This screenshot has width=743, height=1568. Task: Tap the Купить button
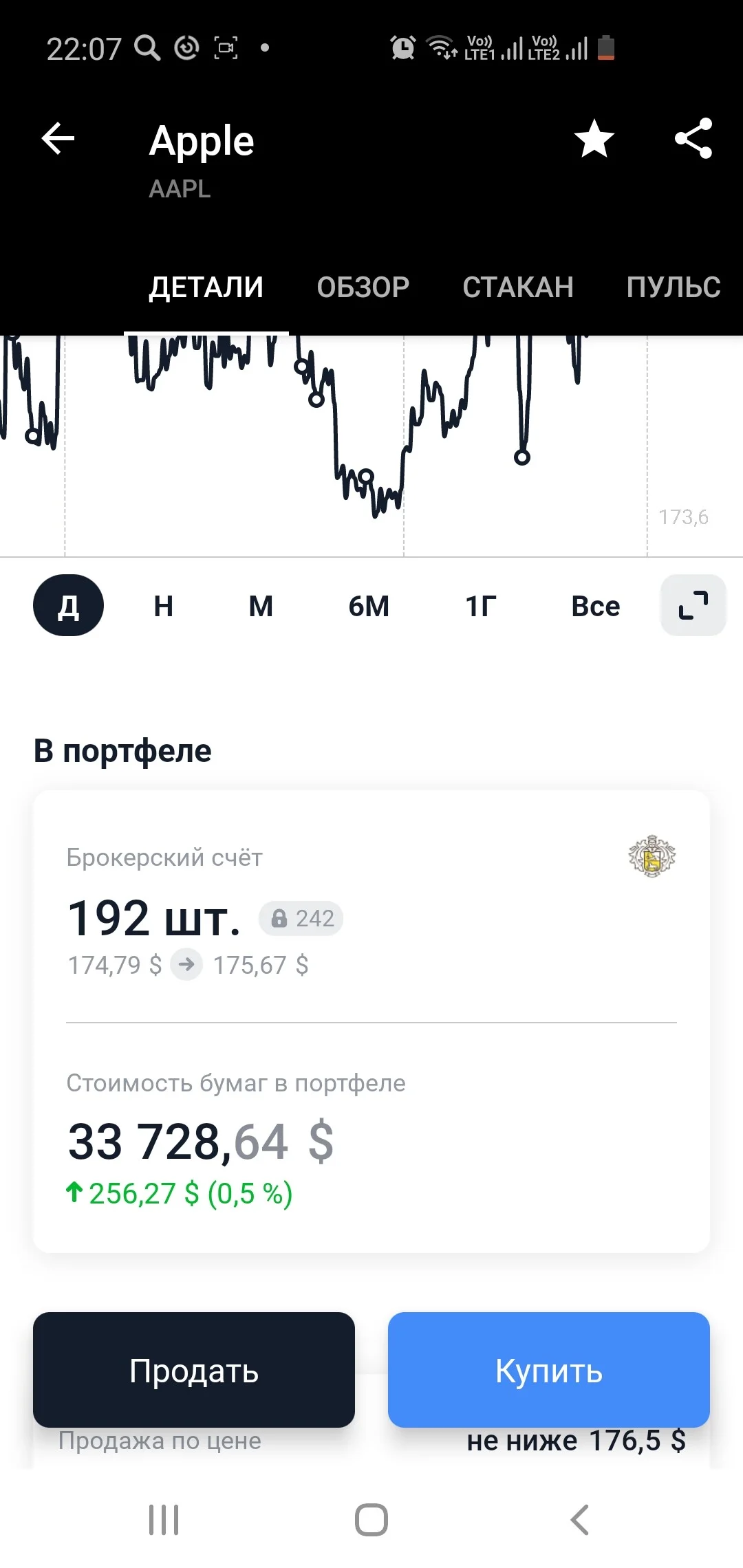point(549,1370)
